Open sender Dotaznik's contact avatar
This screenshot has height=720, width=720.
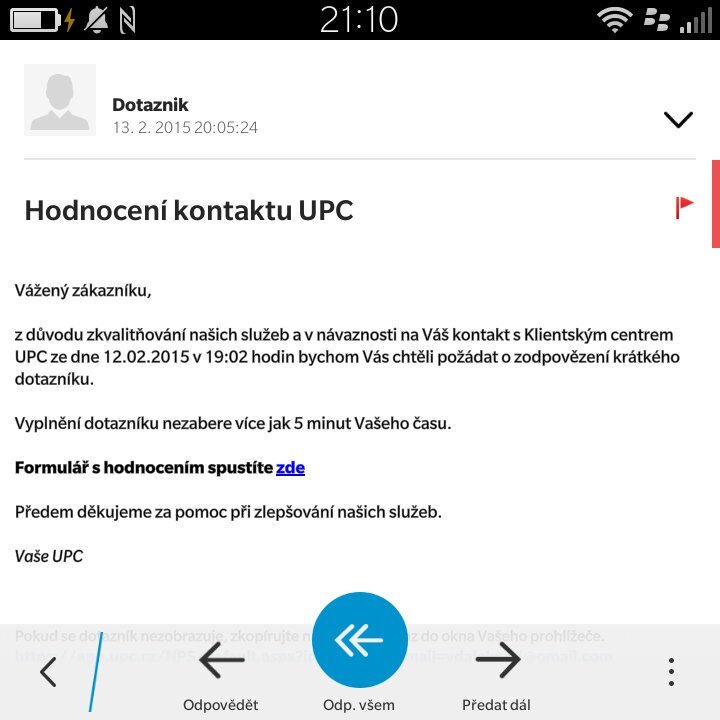[x=60, y=100]
